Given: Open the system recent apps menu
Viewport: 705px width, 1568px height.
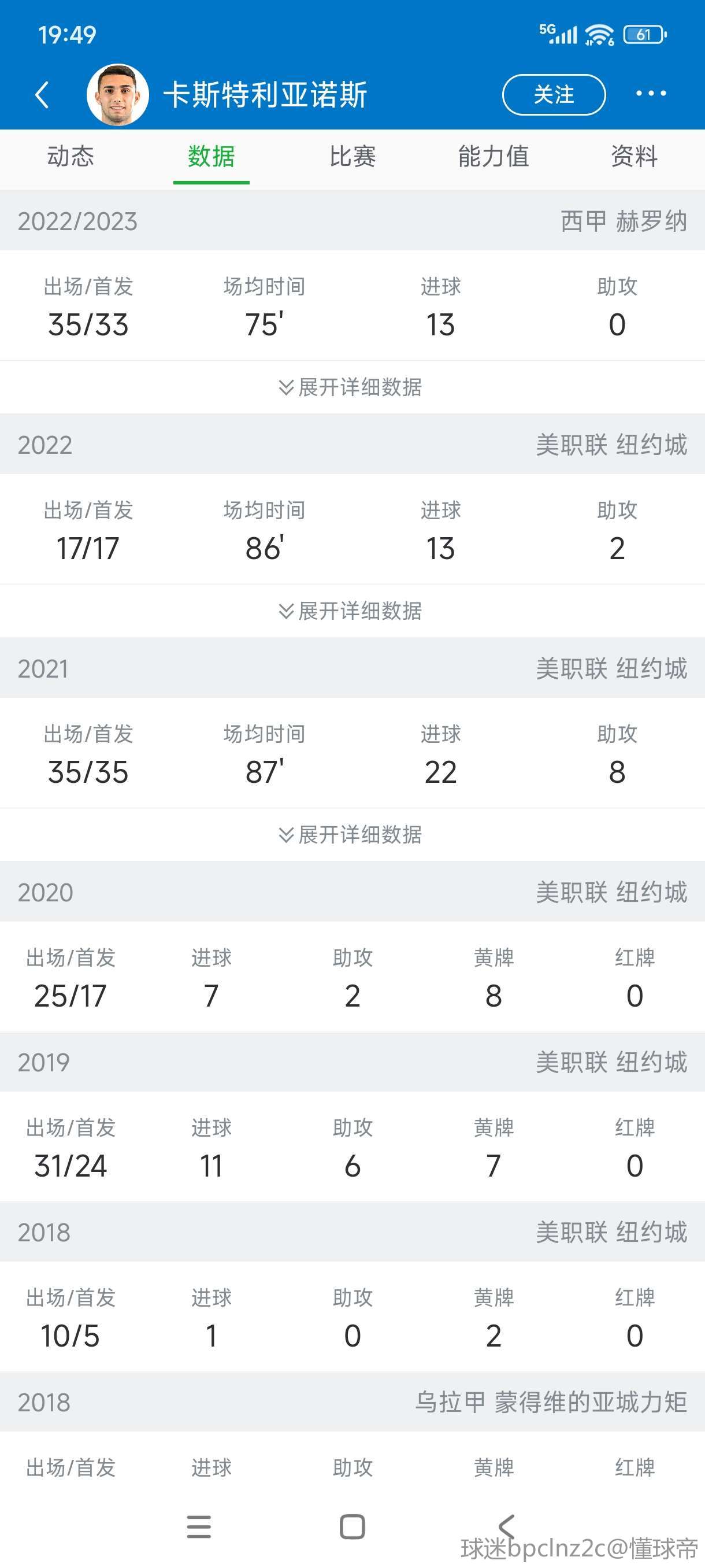Looking at the screenshot, I should pos(199,1526).
